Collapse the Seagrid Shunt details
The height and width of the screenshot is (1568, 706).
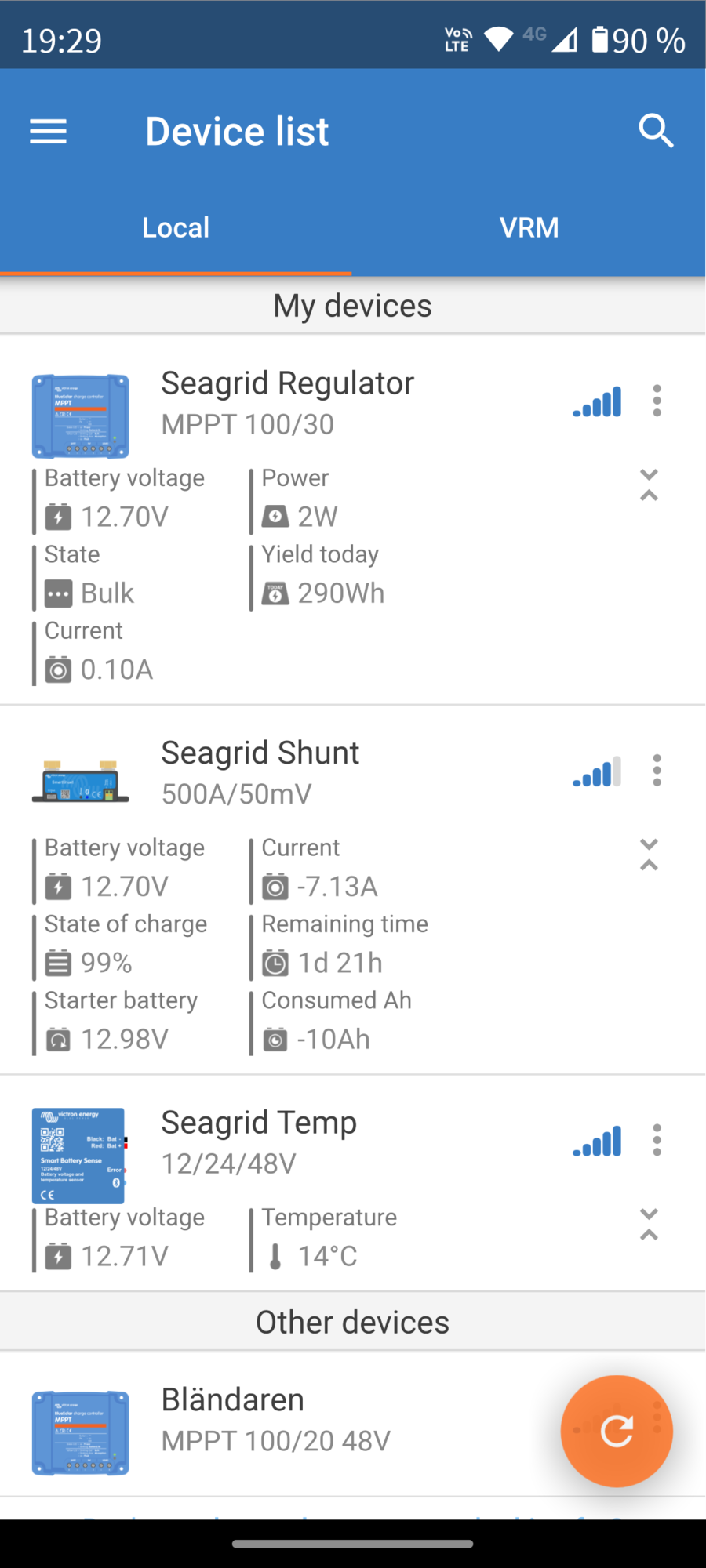pos(649,855)
